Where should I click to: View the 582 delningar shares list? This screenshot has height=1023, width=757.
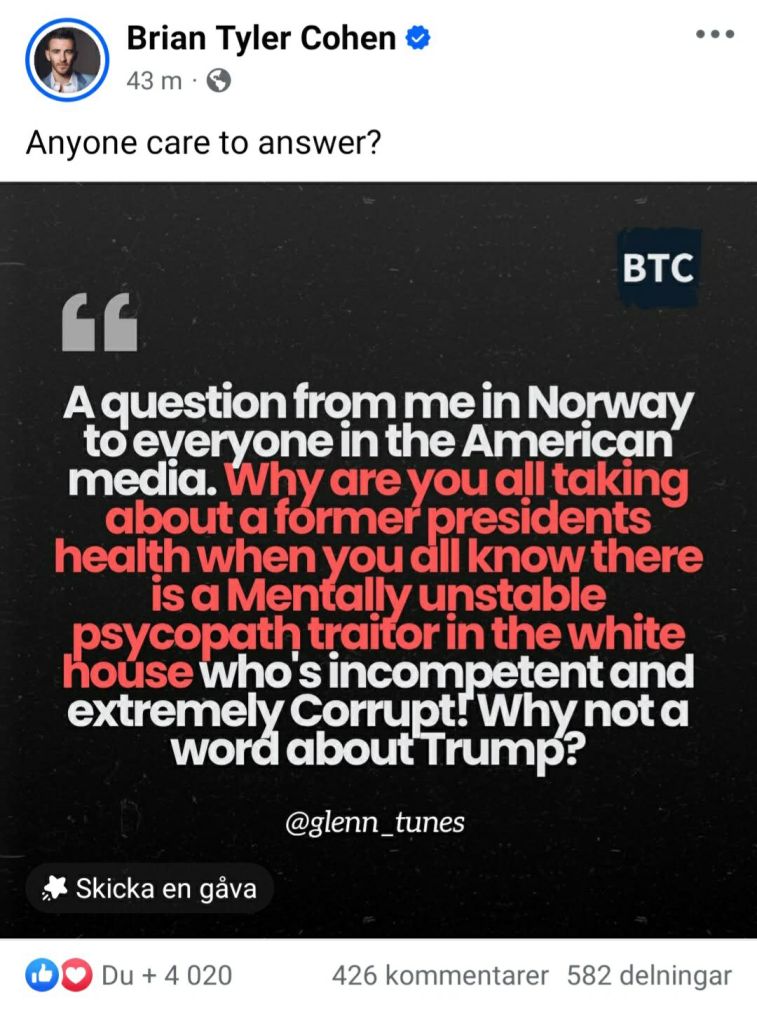[x=649, y=975]
